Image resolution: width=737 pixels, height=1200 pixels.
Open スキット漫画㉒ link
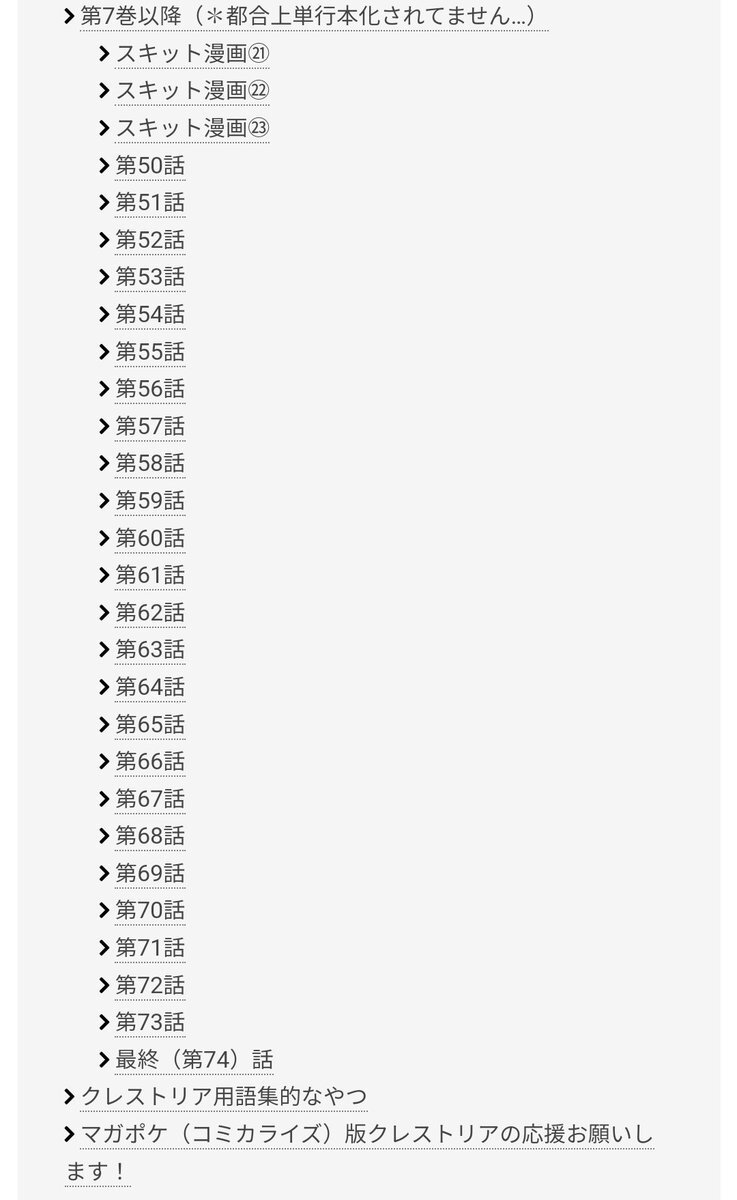(193, 90)
